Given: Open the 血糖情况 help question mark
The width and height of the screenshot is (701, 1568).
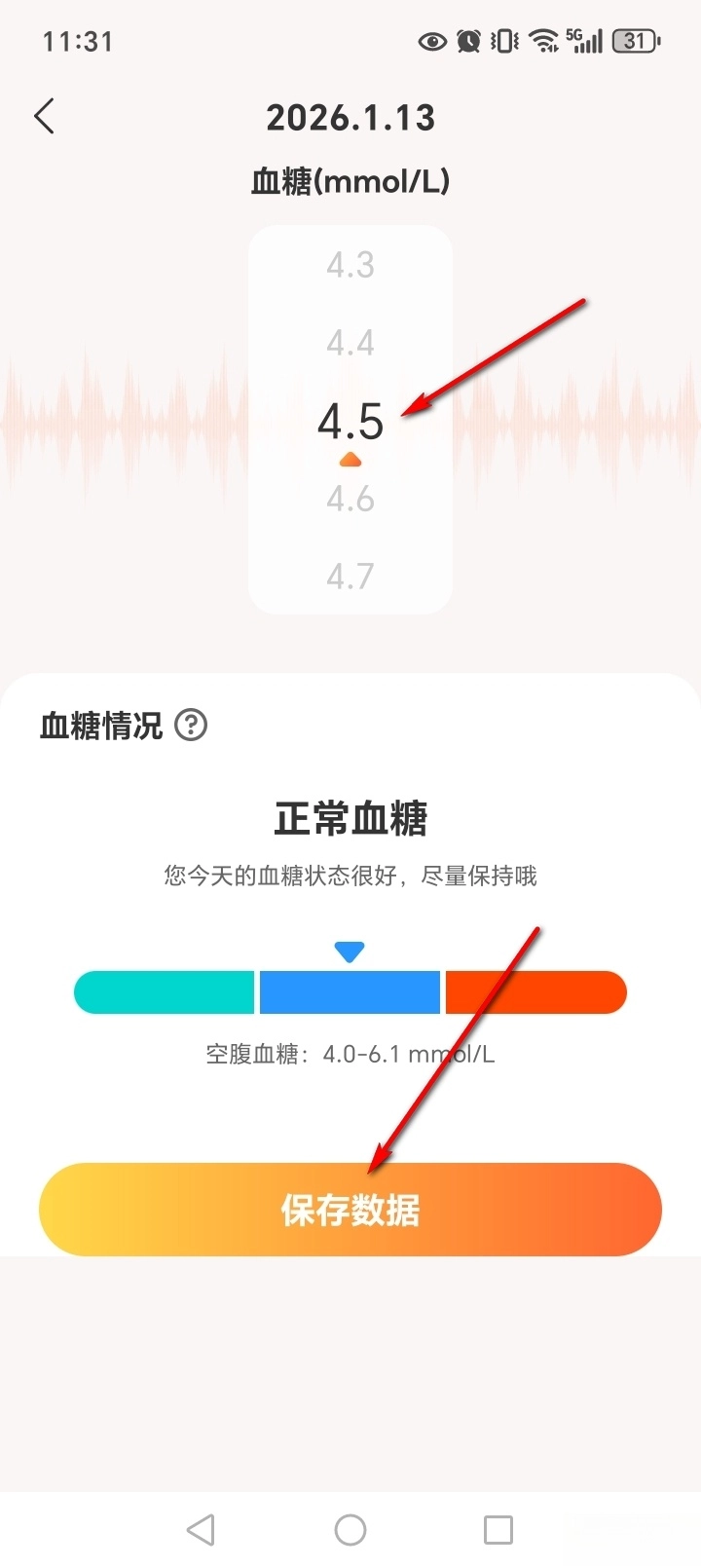Looking at the screenshot, I should [x=191, y=726].
